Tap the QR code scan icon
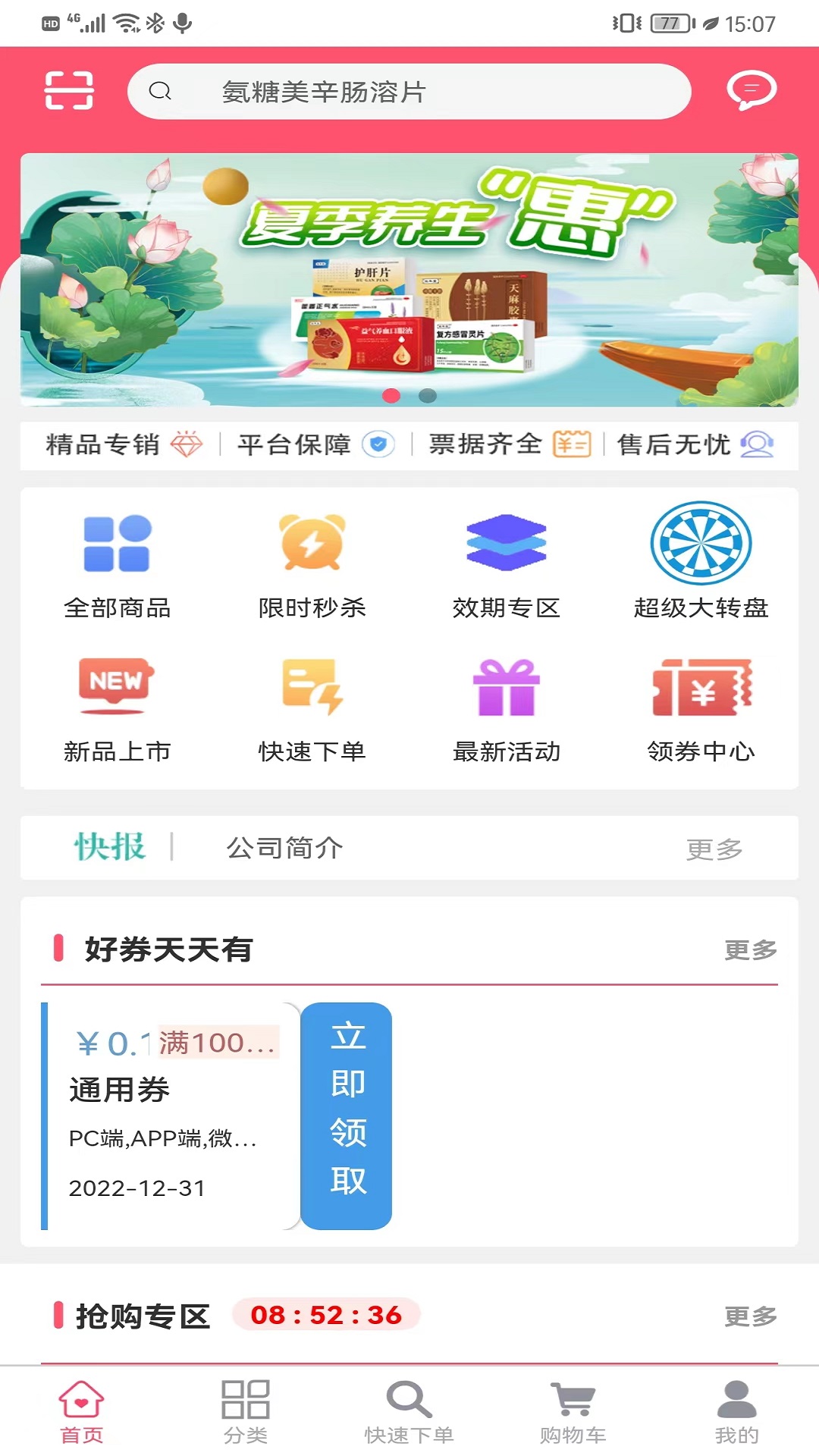This screenshot has width=819, height=1456. [69, 91]
